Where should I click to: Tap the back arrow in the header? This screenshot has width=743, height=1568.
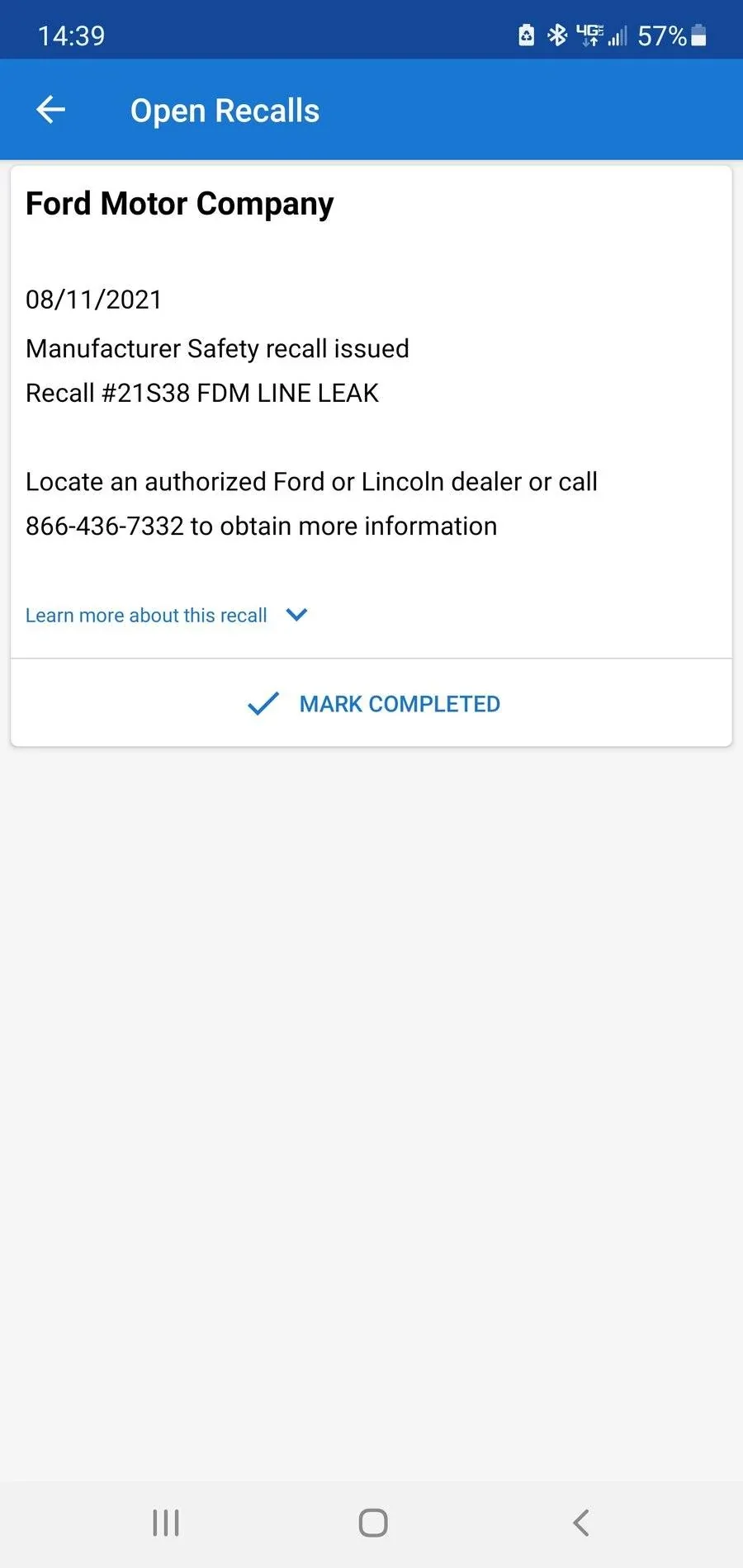pos(50,109)
